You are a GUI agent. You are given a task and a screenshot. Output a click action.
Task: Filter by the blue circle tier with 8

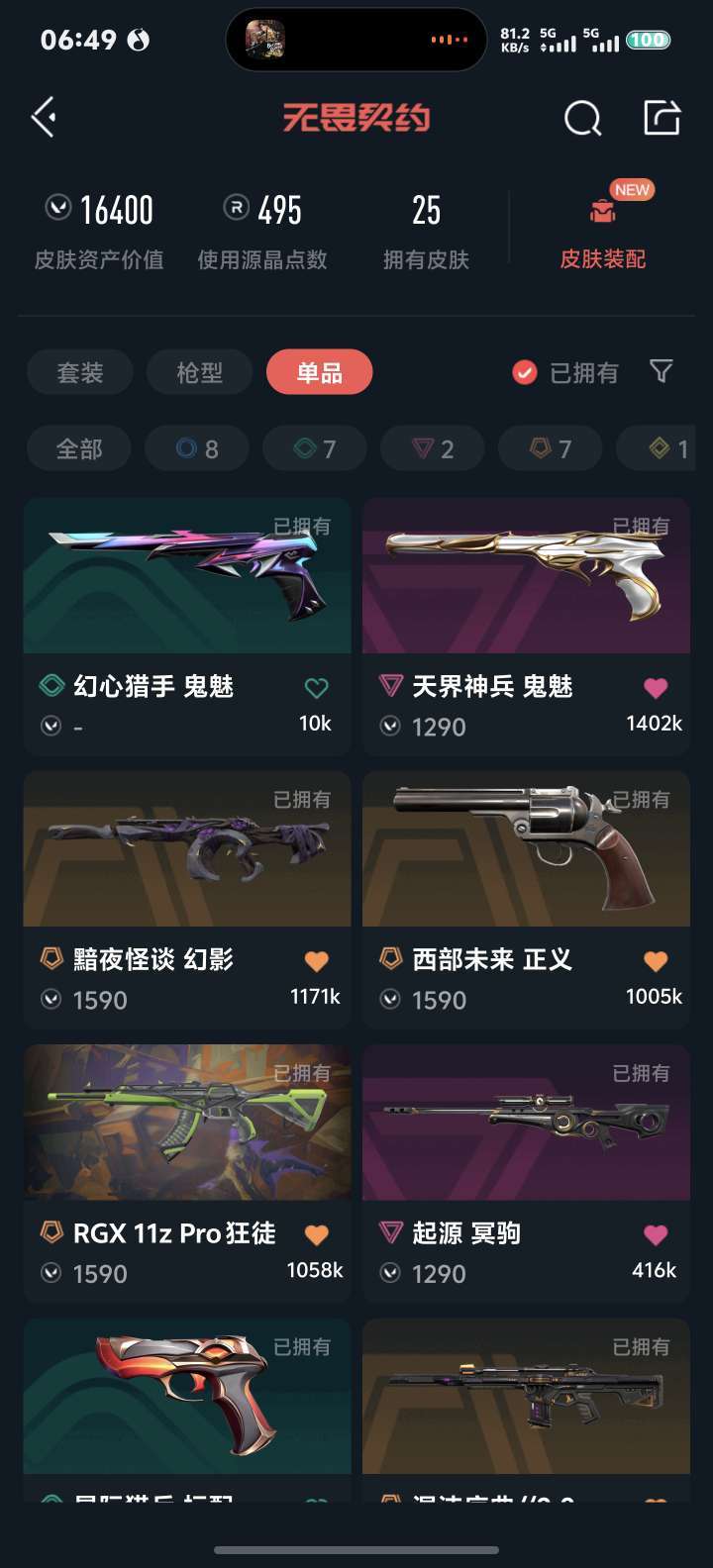coord(197,449)
